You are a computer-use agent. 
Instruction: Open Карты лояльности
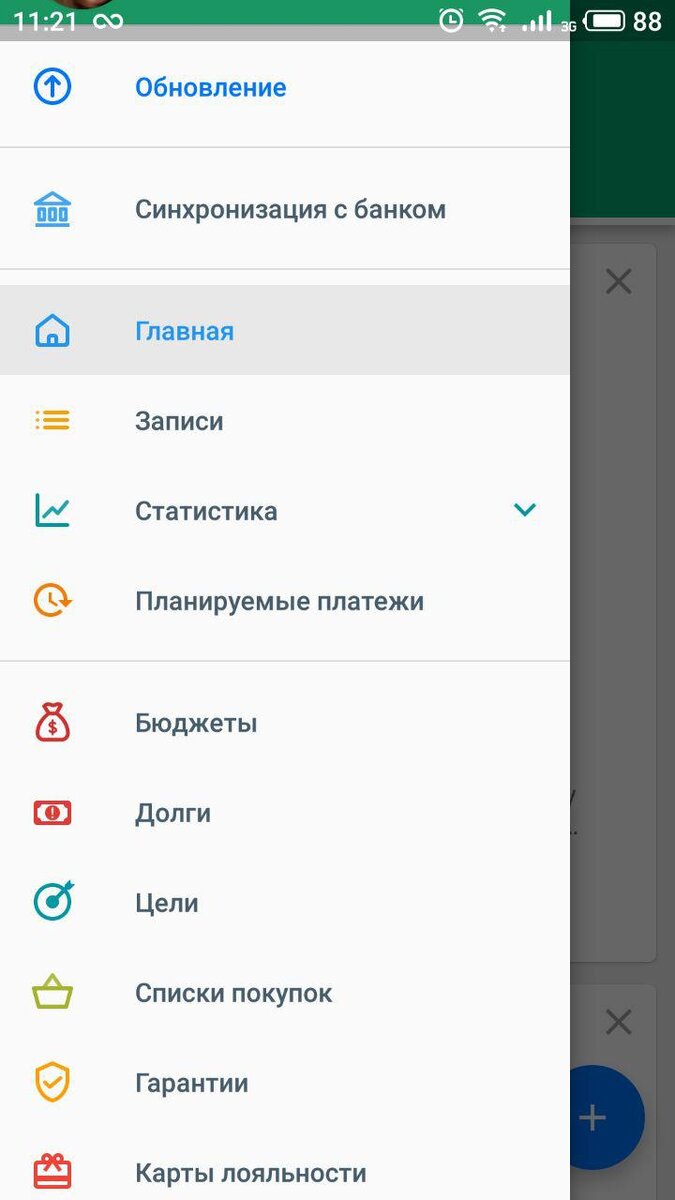click(250, 1172)
